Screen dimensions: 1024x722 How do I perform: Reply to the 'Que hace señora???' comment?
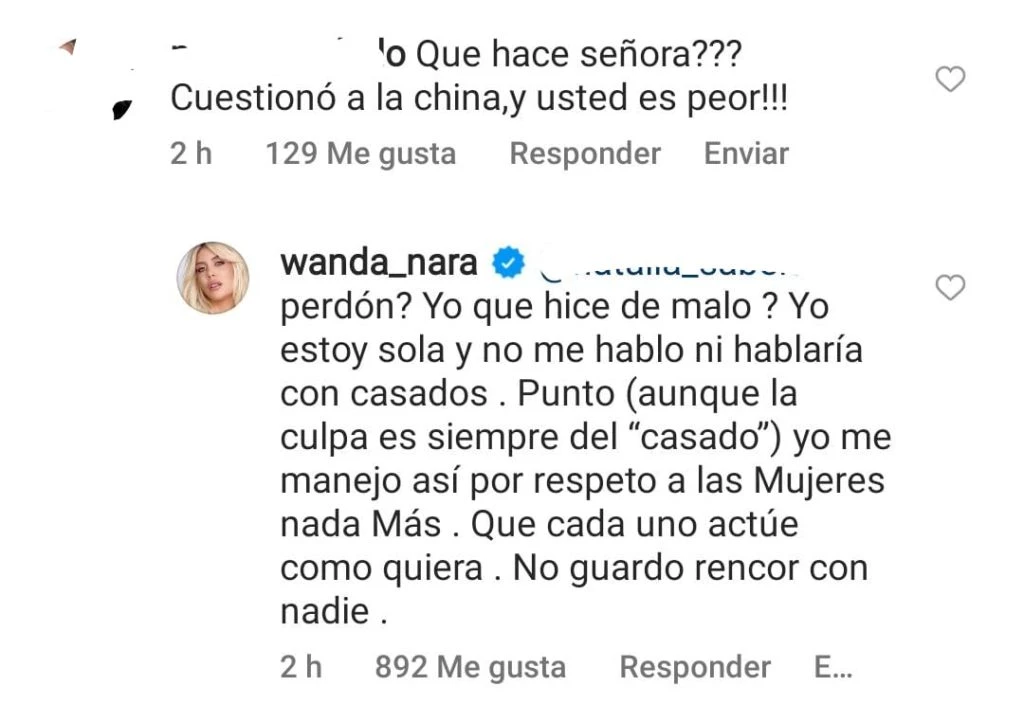[585, 153]
